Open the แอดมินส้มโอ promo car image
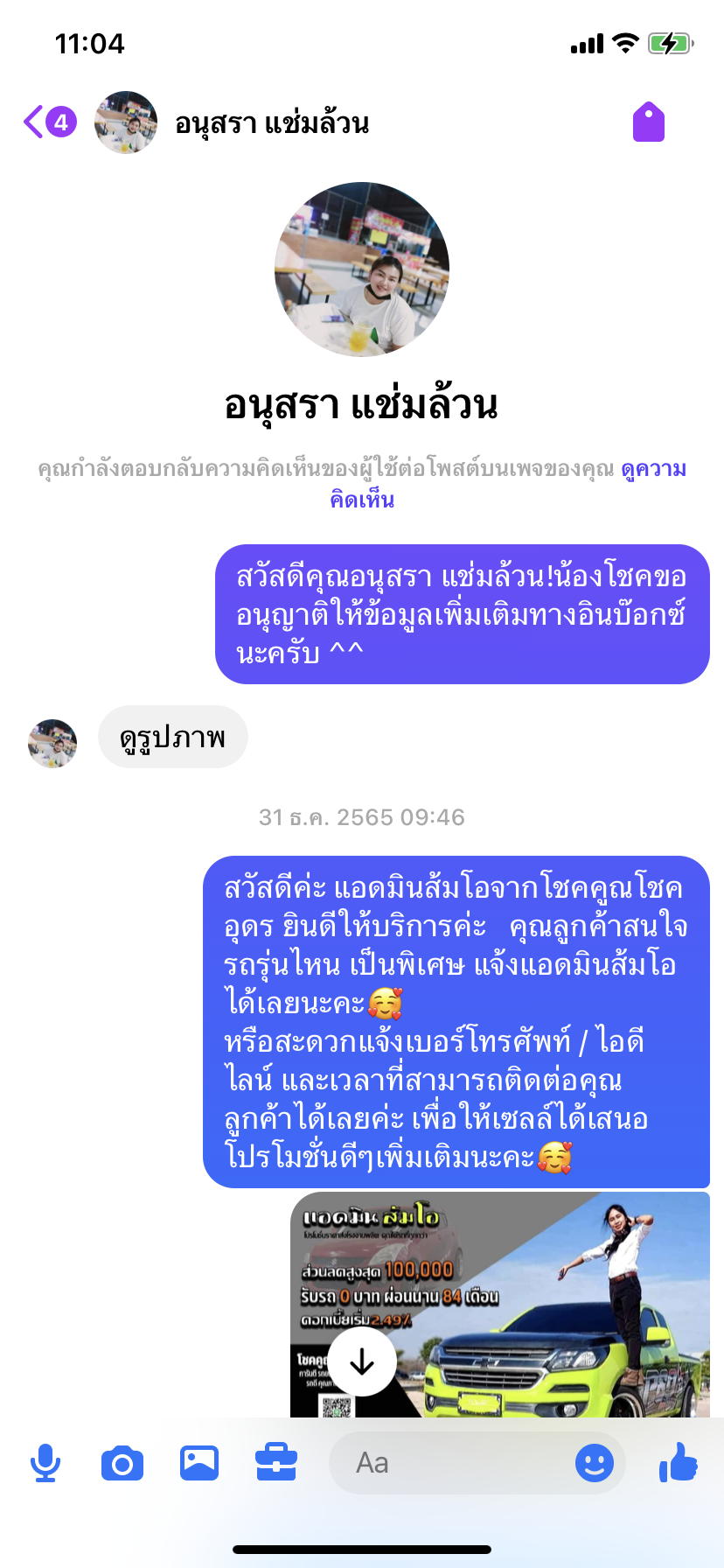724x1568 pixels. pyautogui.click(x=500, y=1304)
